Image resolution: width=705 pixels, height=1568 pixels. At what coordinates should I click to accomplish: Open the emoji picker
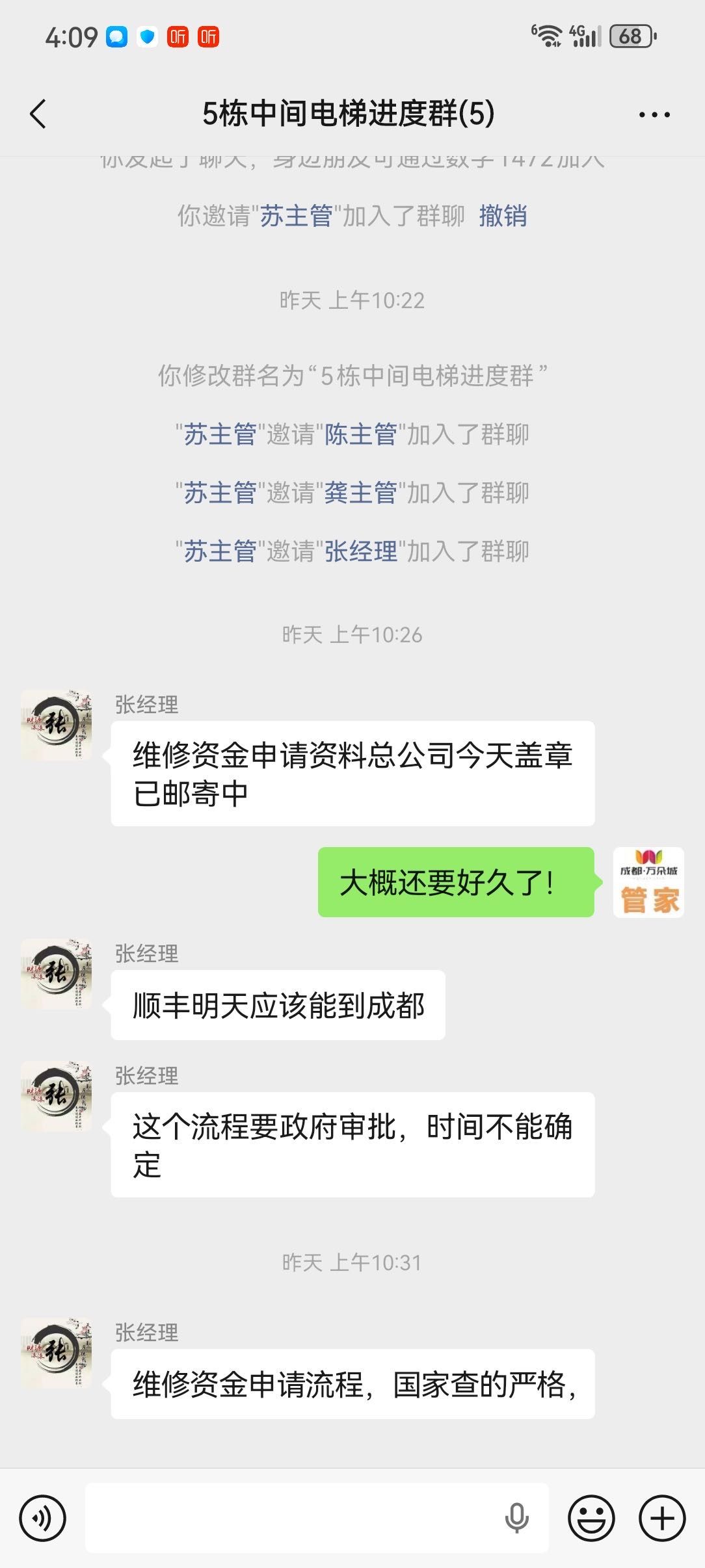click(591, 1519)
